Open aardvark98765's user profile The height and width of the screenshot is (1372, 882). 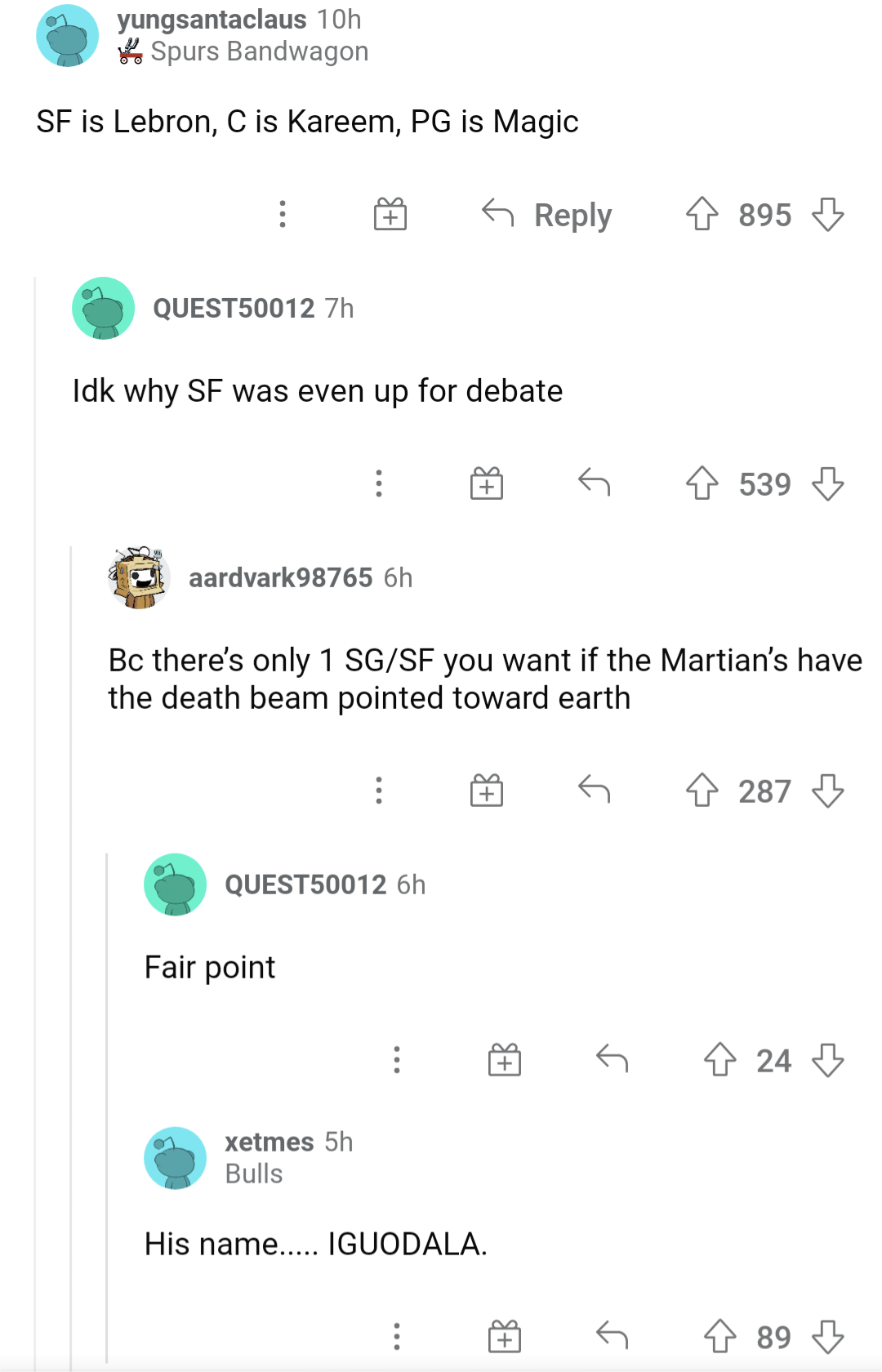[280, 577]
